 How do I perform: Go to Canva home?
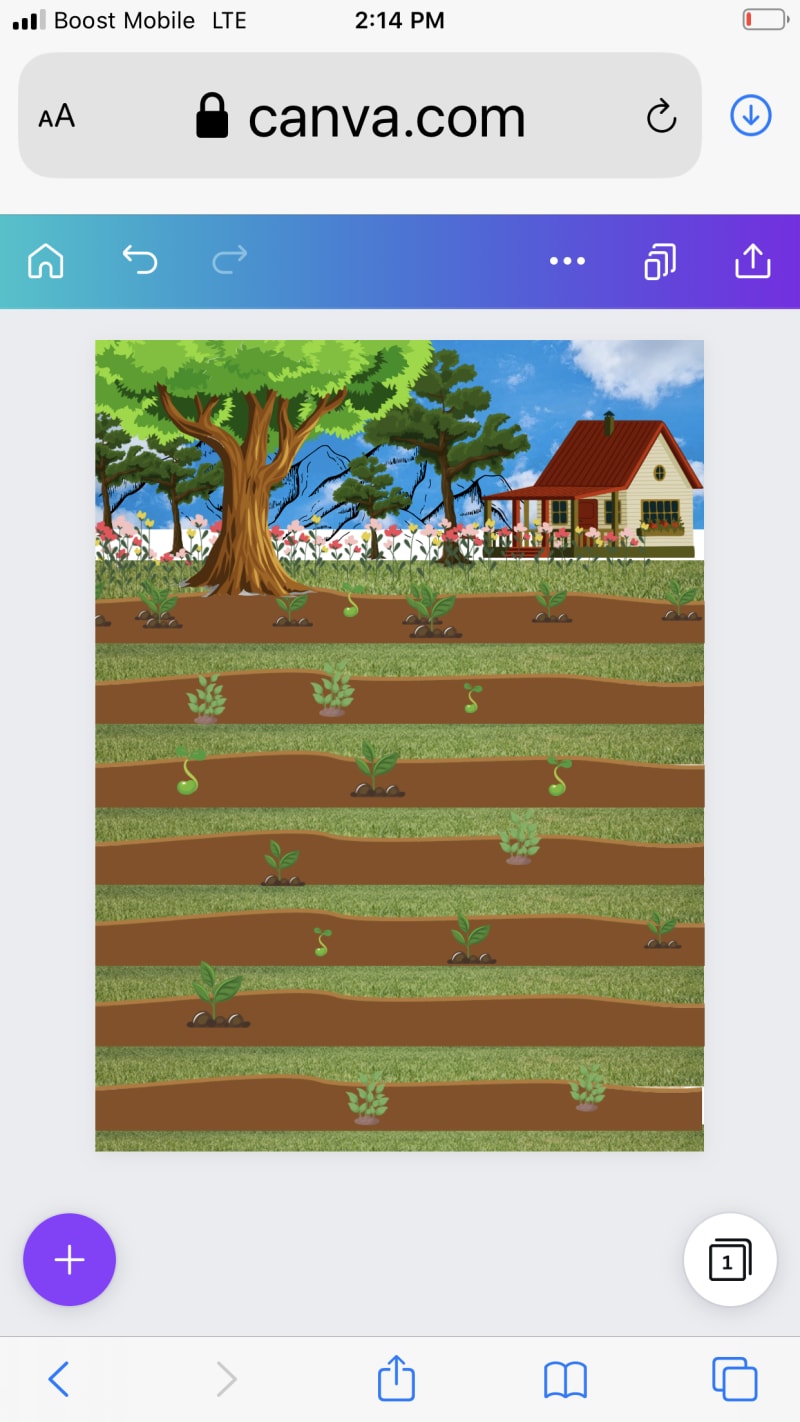(x=46, y=261)
